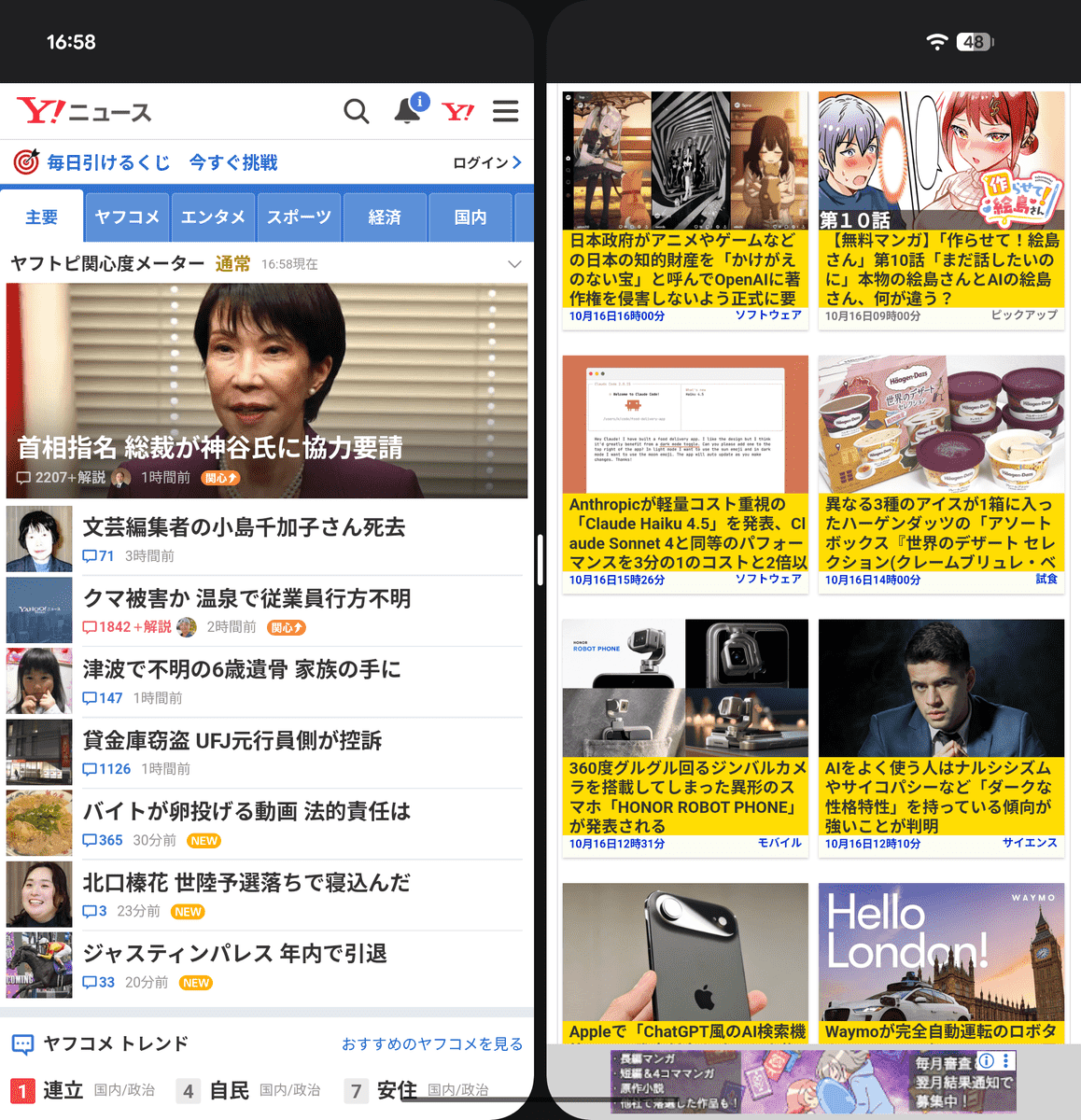Open the notifications bell
This screenshot has height=1120, width=1081.
click(407, 111)
